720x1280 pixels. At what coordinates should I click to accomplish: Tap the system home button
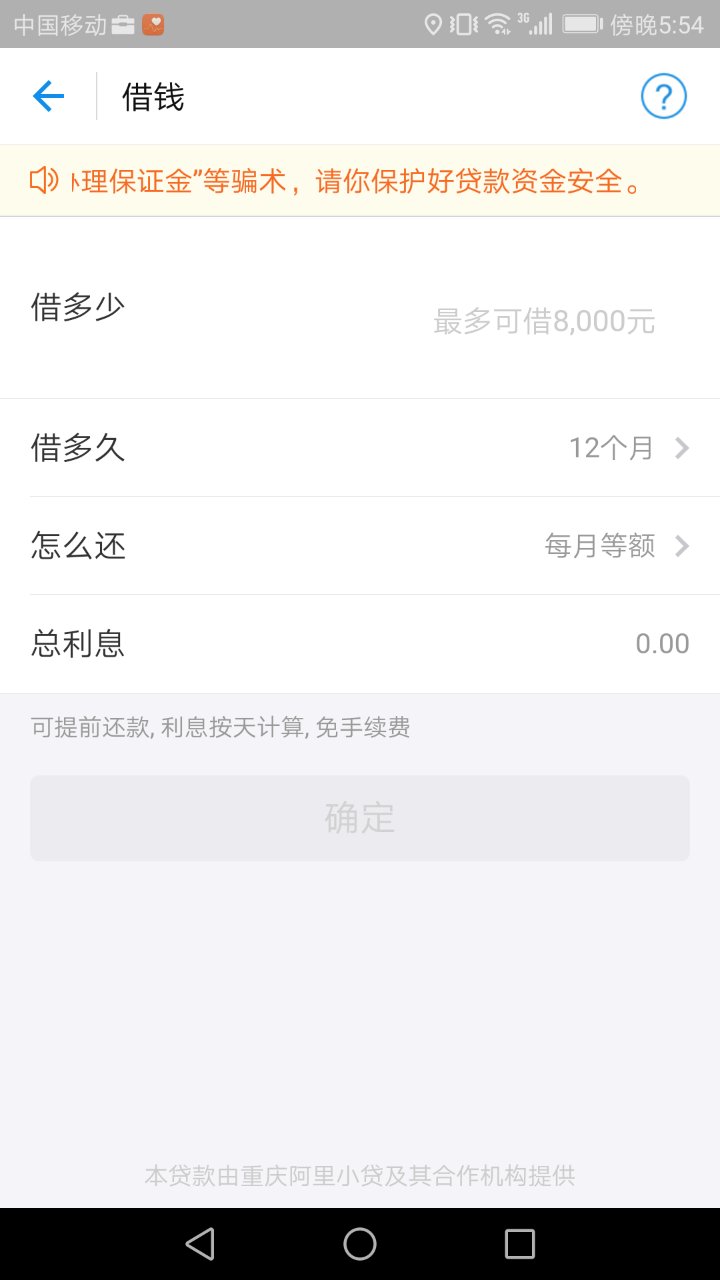tap(360, 1244)
